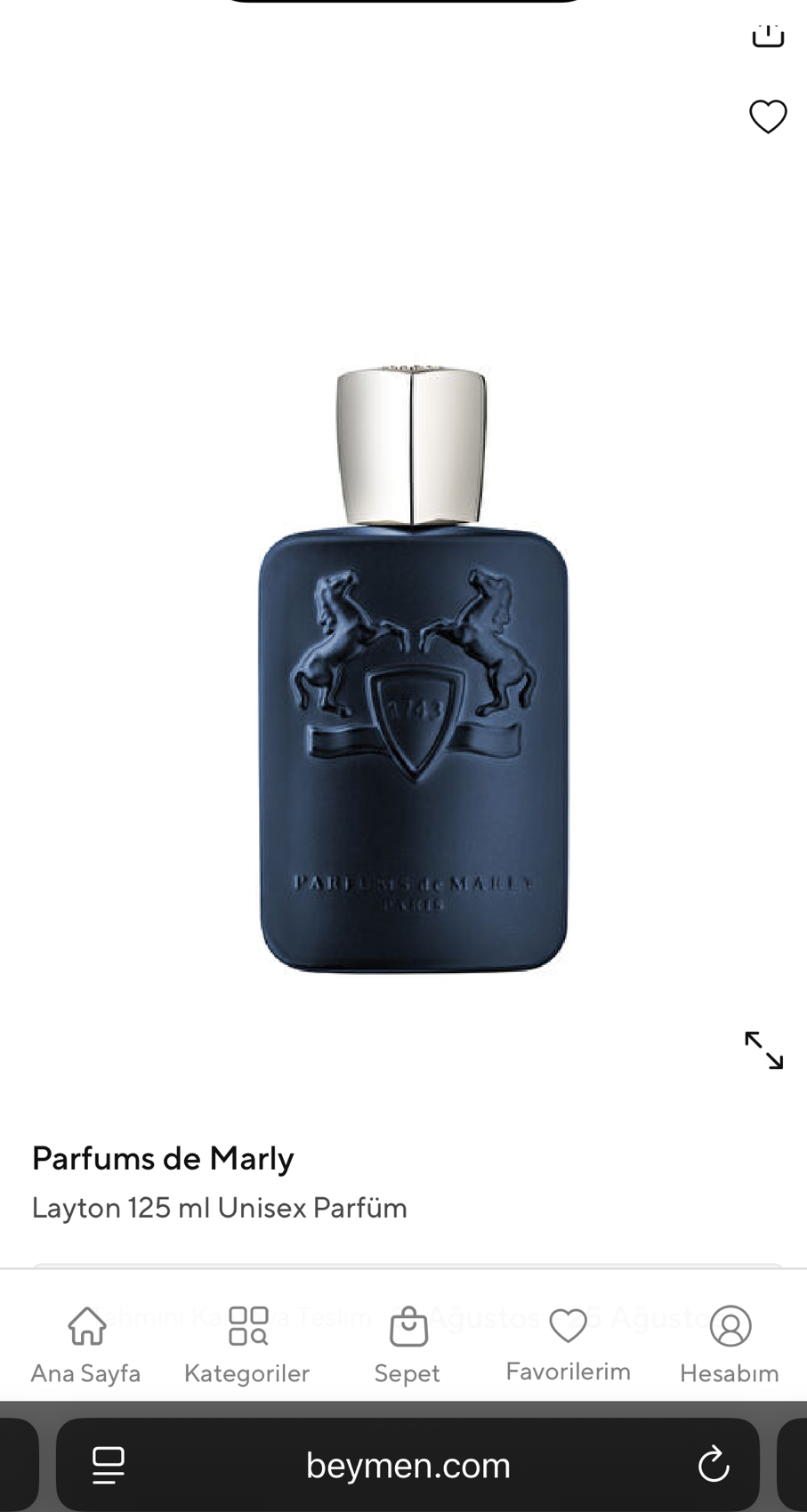Viewport: 807px width, 1512px height.
Task: Open the perfume bottle product image
Action: click(413, 669)
